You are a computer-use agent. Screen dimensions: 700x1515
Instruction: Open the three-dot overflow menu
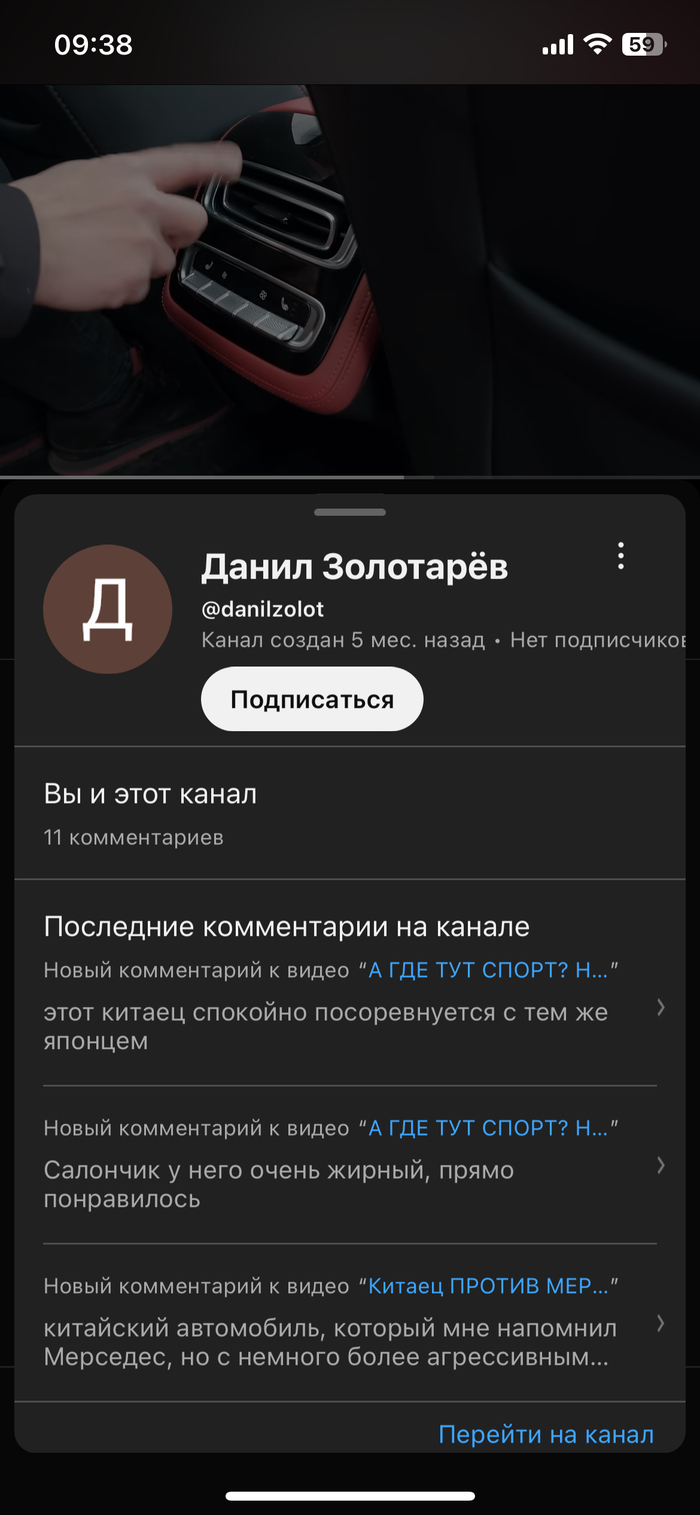[621, 556]
